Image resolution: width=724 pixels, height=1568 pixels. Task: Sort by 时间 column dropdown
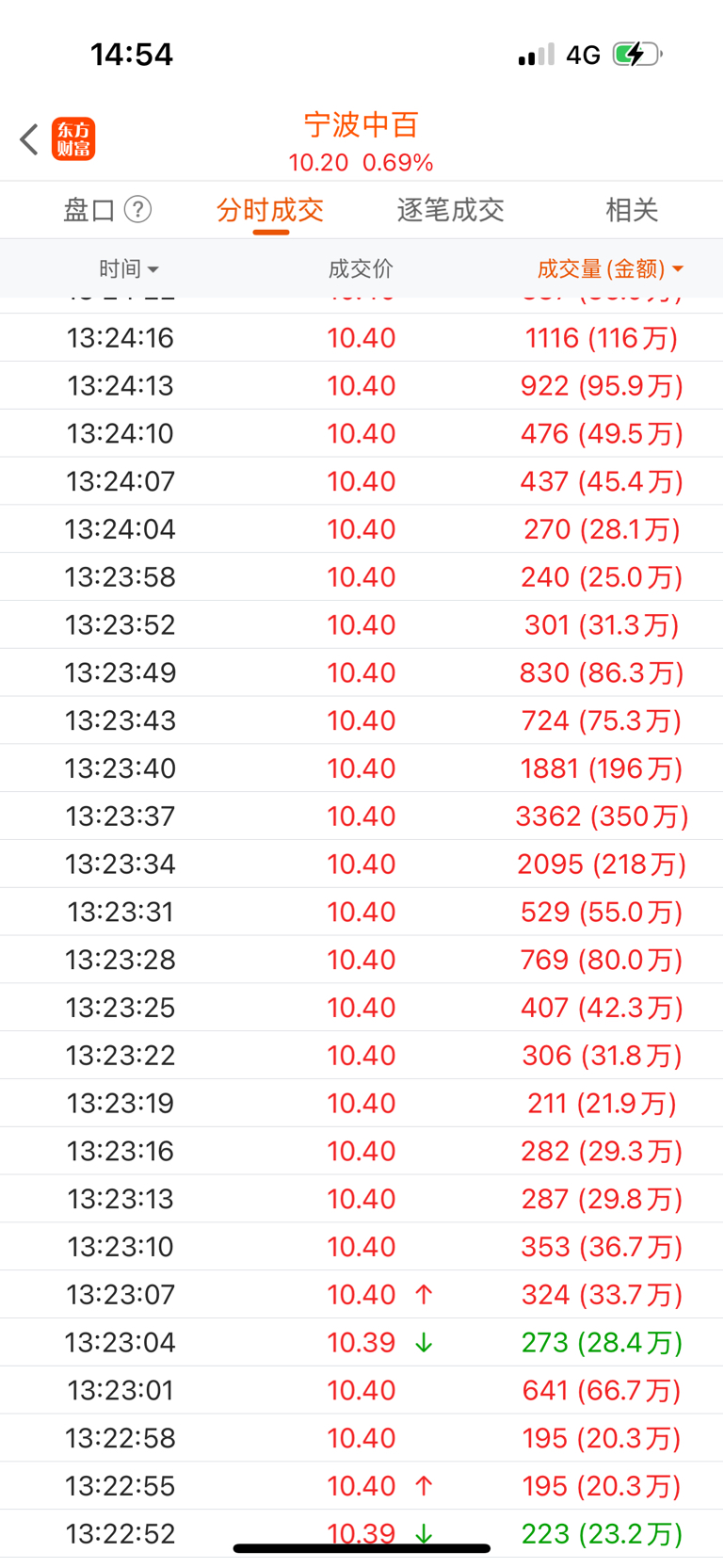tap(129, 269)
